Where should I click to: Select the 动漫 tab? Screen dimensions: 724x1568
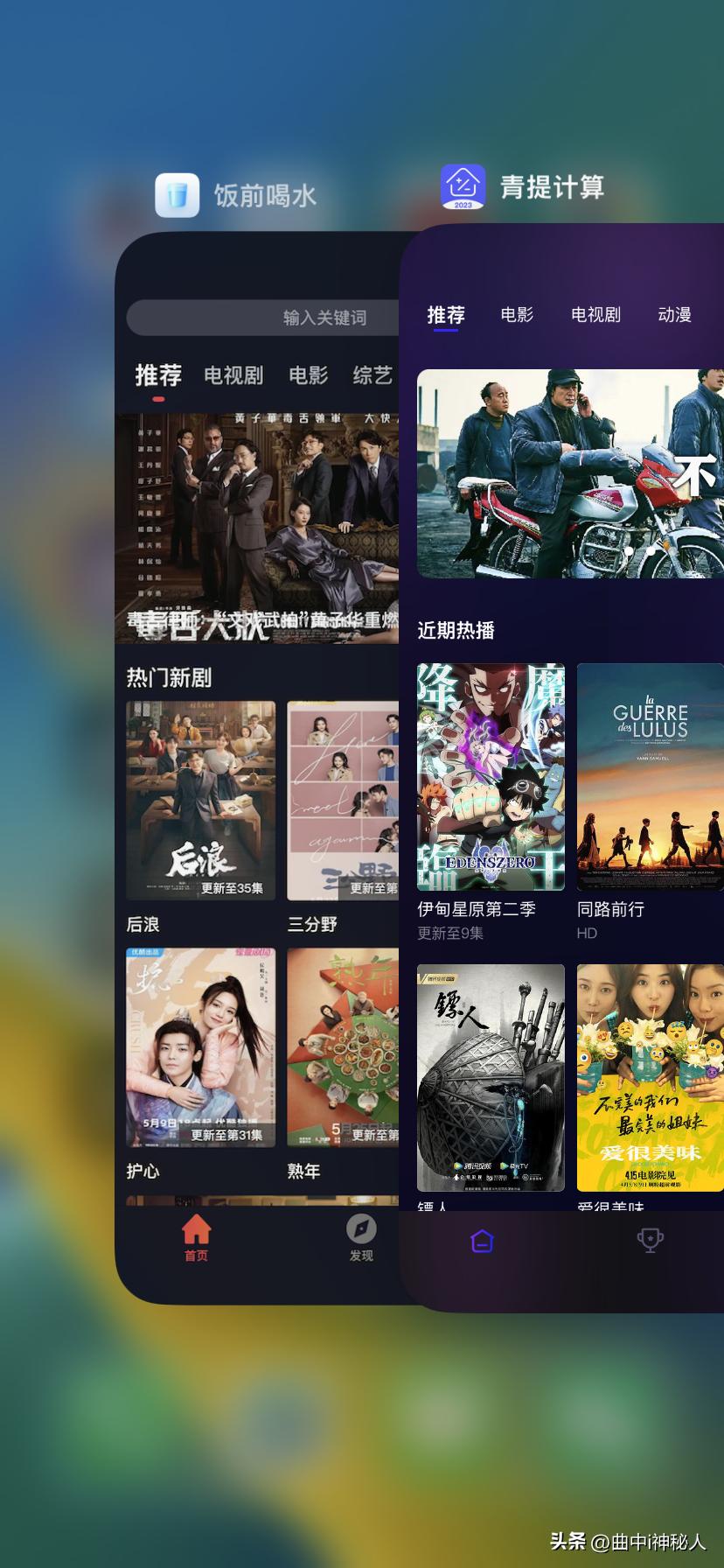[674, 316]
